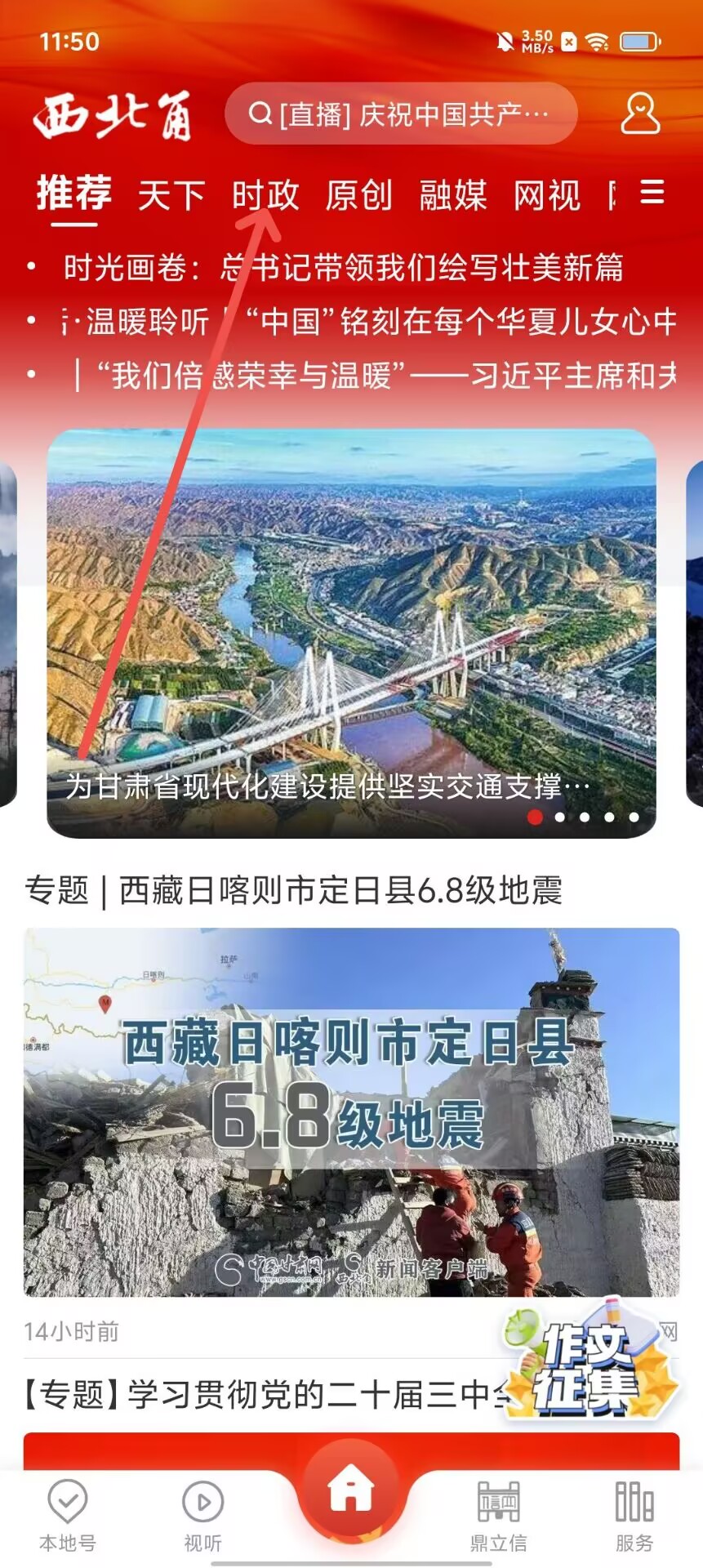
Task: Open the 网视 tab
Action: pos(547,196)
